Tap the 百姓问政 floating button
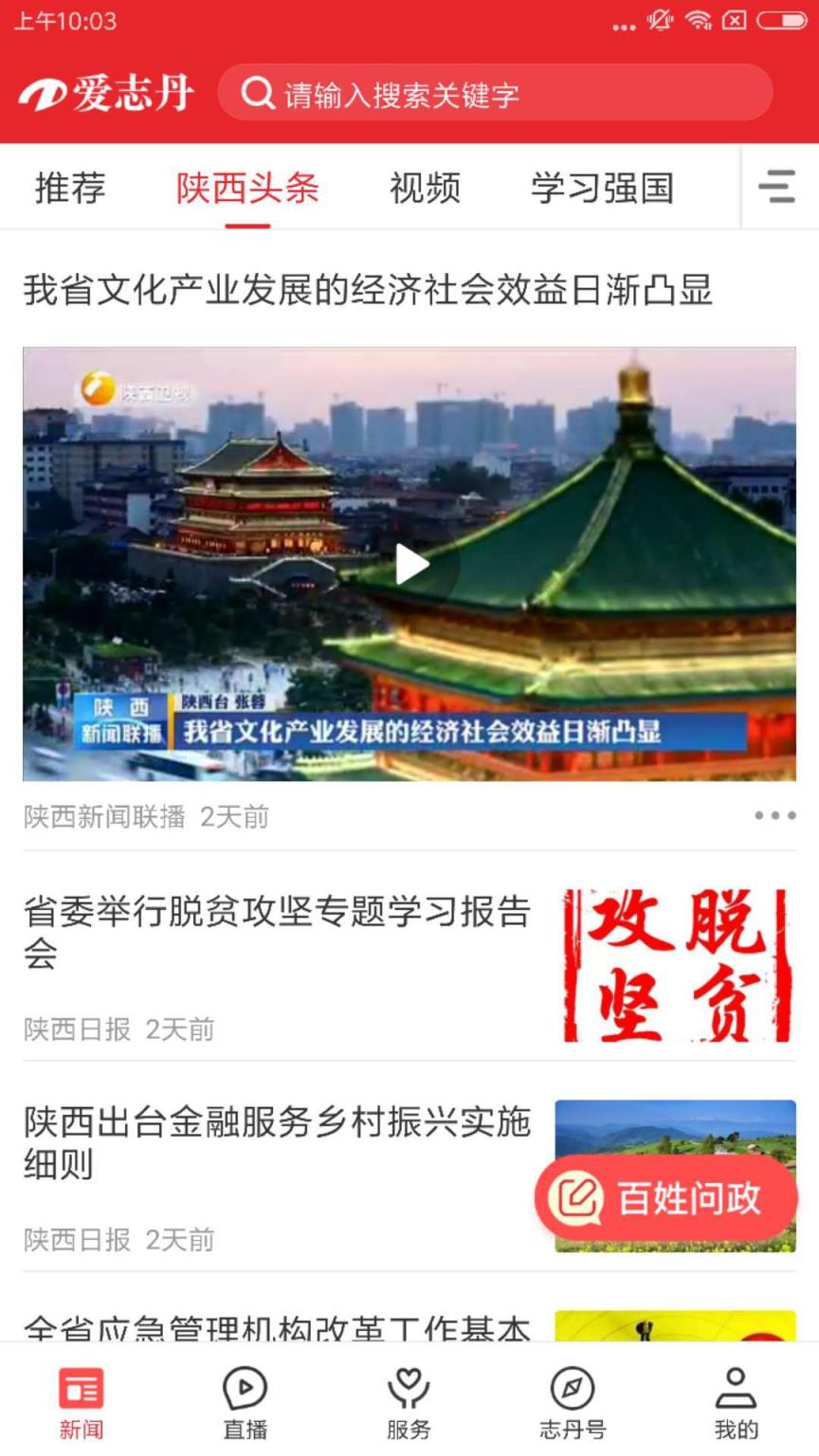Viewport: 819px width, 1456px height. [666, 1198]
